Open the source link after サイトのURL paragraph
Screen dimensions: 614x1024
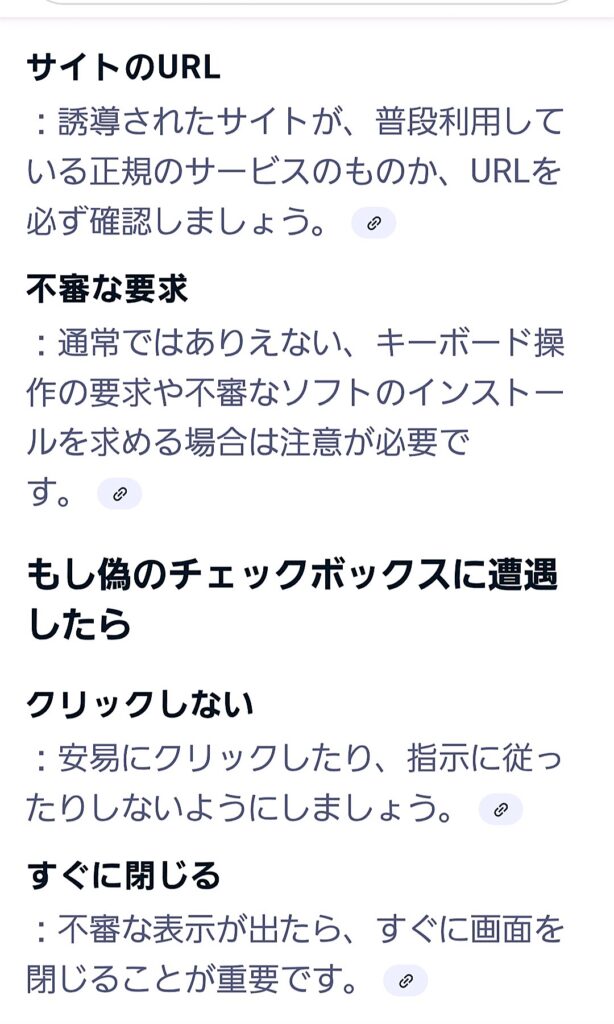(x=374, y=224)
